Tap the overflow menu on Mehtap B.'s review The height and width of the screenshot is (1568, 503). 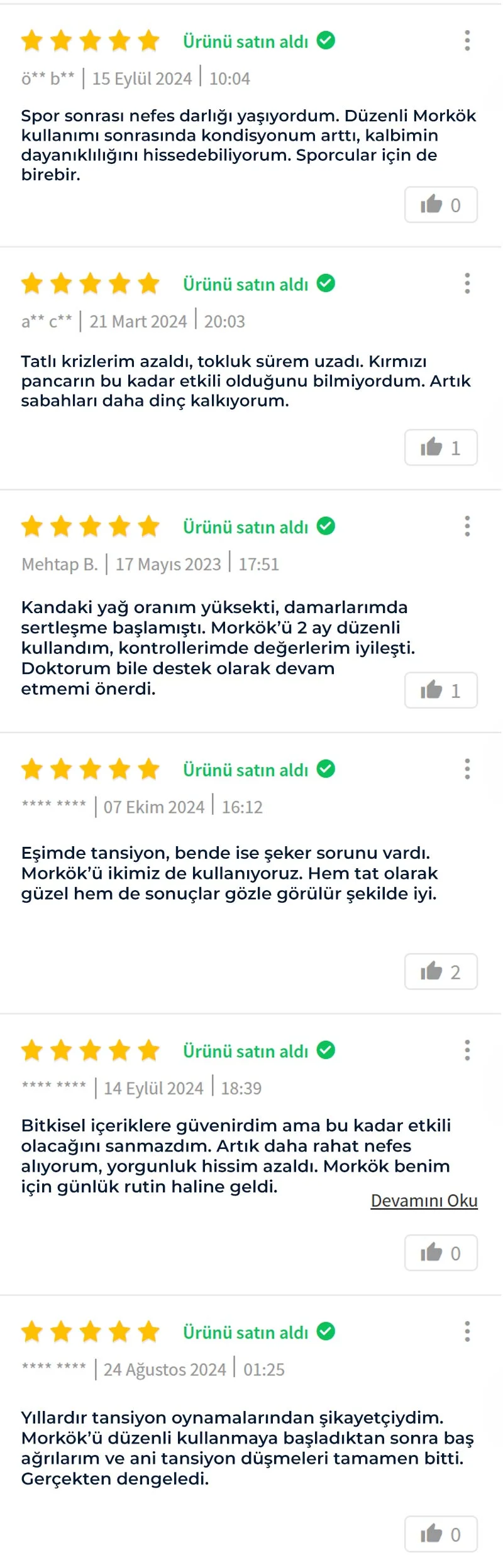tap(467, 526)
